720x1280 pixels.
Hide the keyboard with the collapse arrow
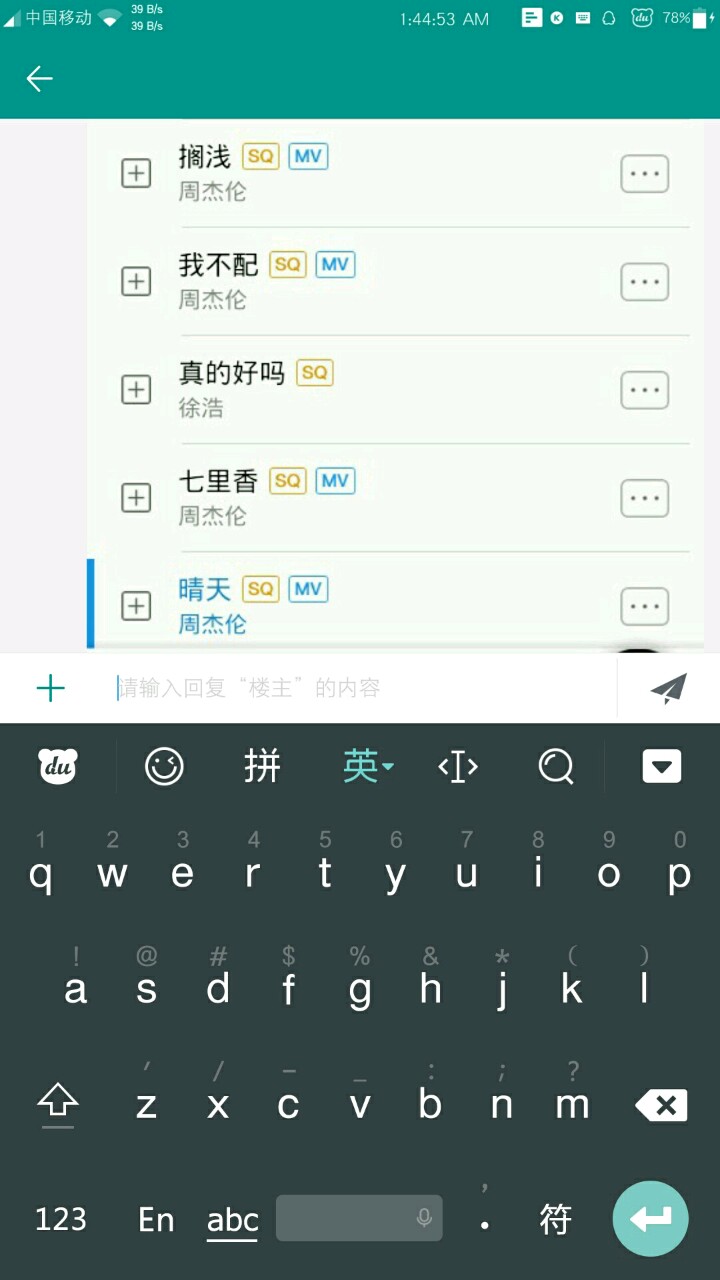pos(661,767)
